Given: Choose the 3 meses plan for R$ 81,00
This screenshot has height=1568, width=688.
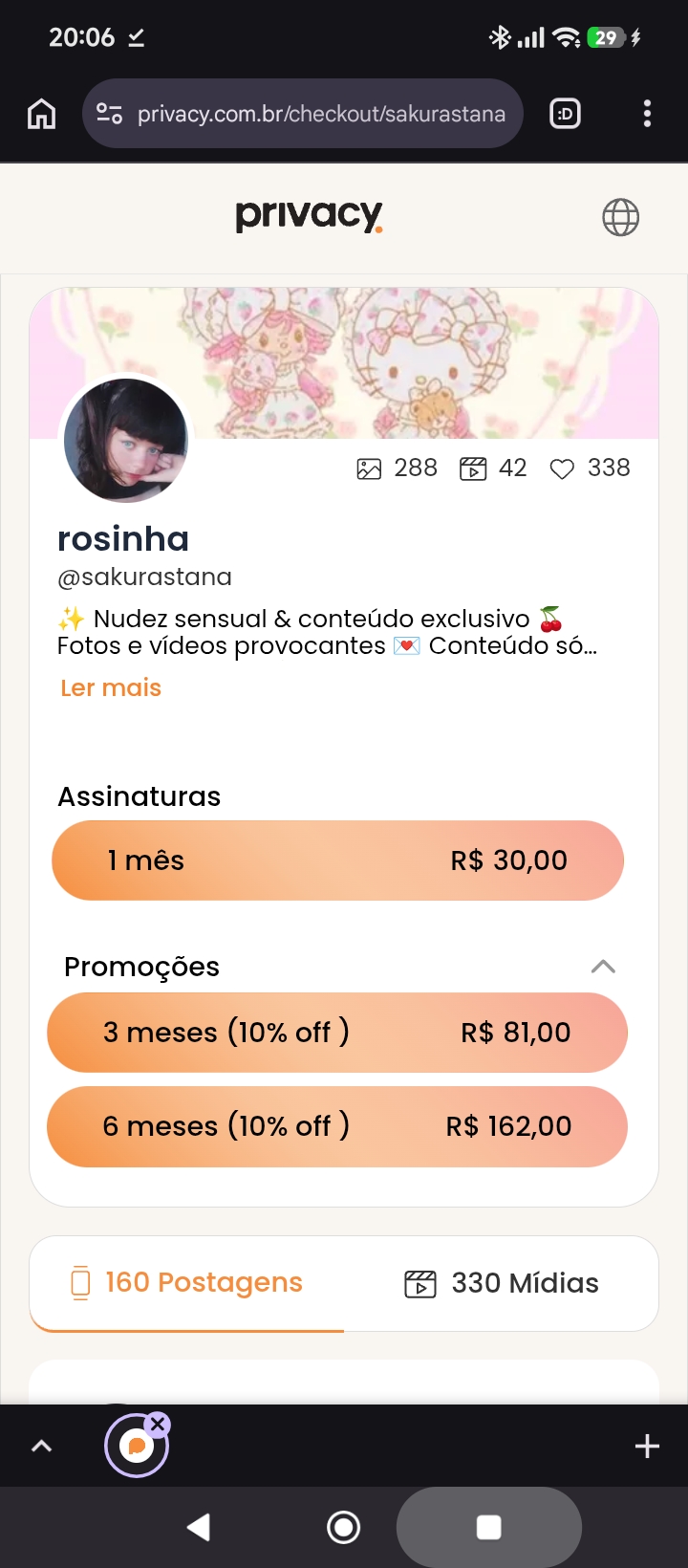Looking at the screenshot, I should 337,1033.
